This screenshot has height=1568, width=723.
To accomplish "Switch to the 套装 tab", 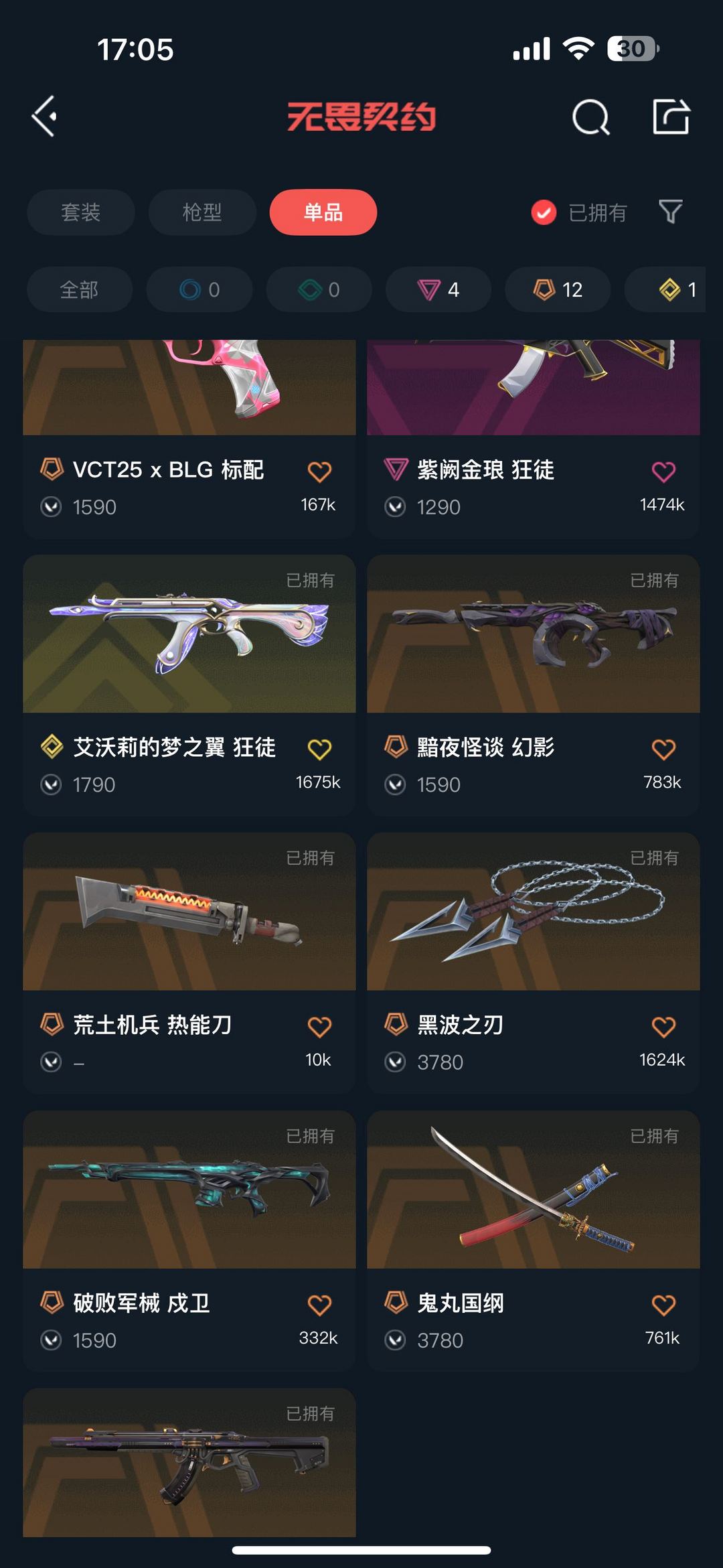I will 81,212.
